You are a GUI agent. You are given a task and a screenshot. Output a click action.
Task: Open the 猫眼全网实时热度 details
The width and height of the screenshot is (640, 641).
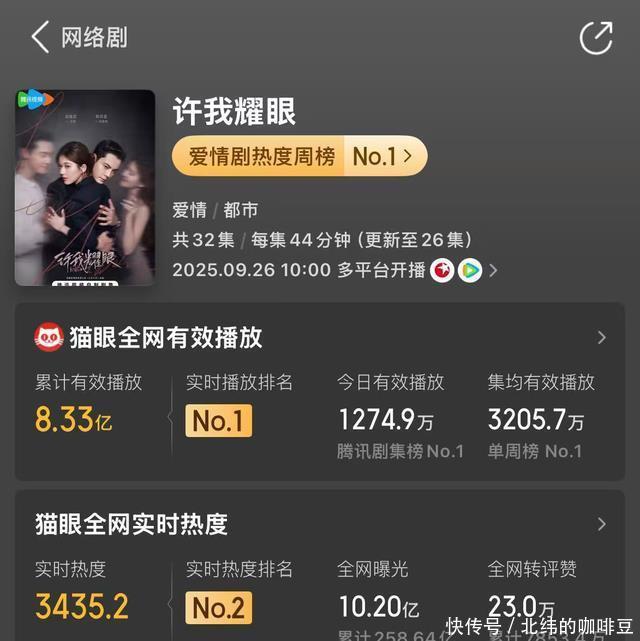pyautogui.click(x=601, y=524)
